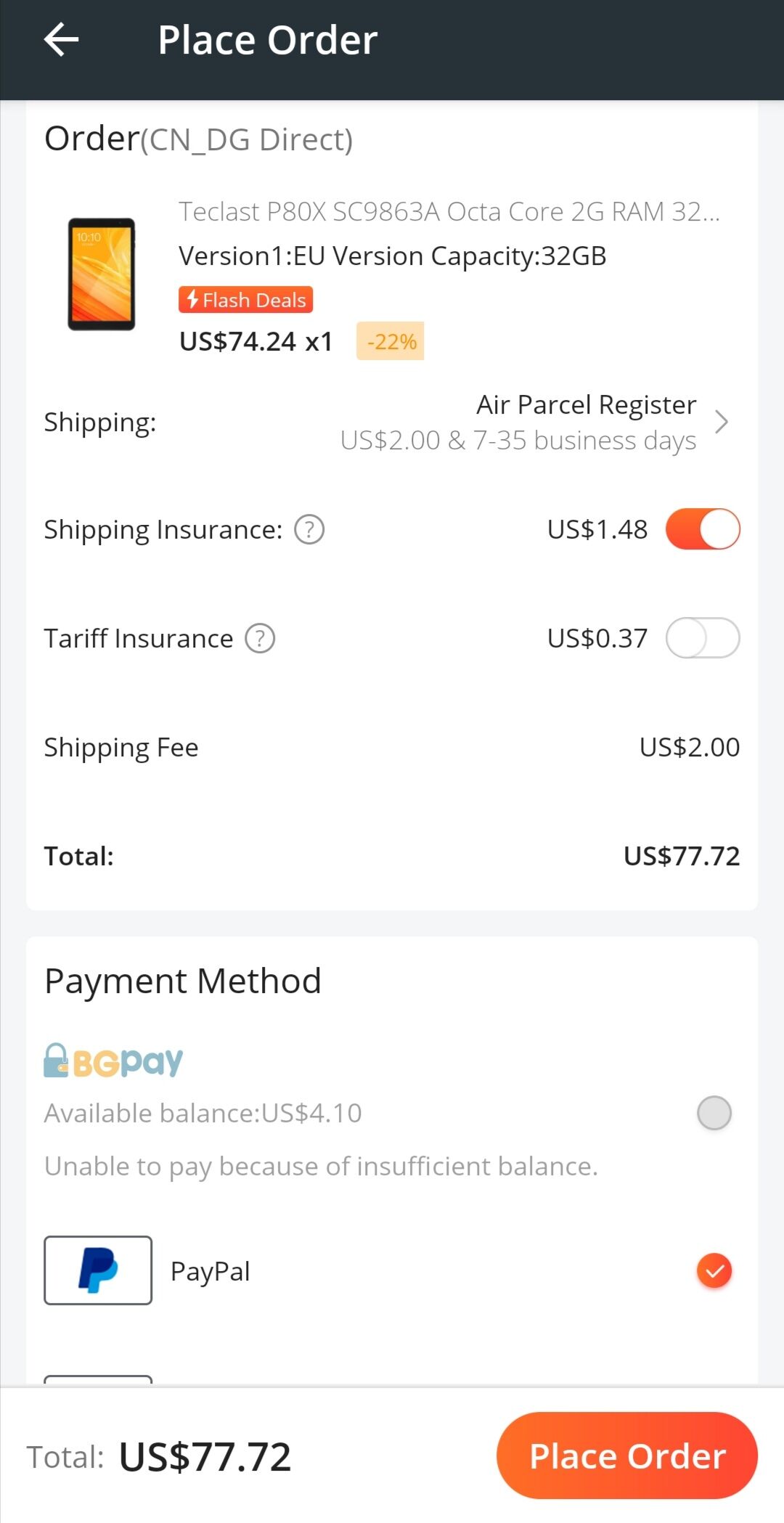Turn off the Shipping Insurance switch

pos(703,529)
